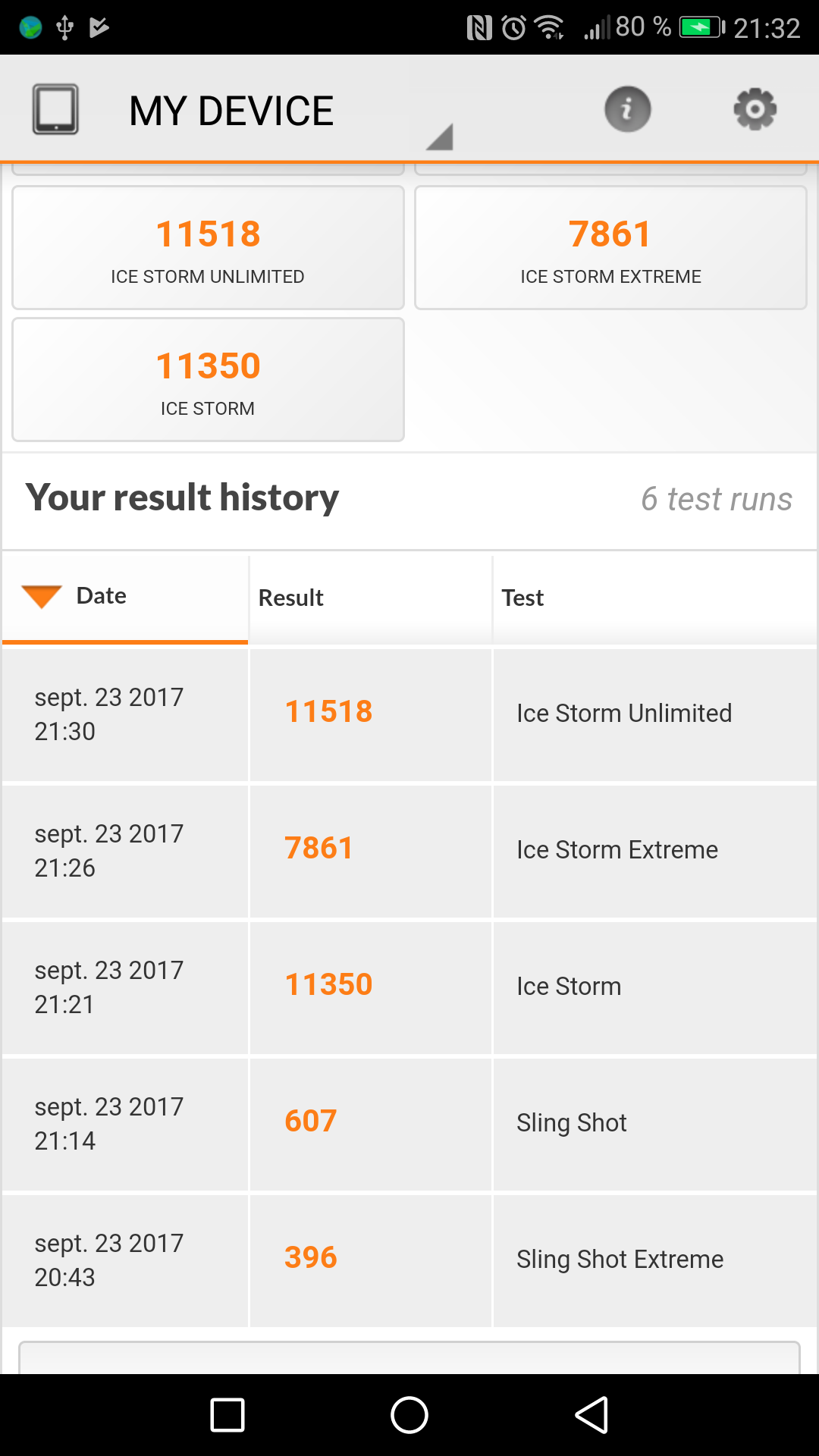Sort the result history by Date
The image size is (819, 1456).
(125, 598)
